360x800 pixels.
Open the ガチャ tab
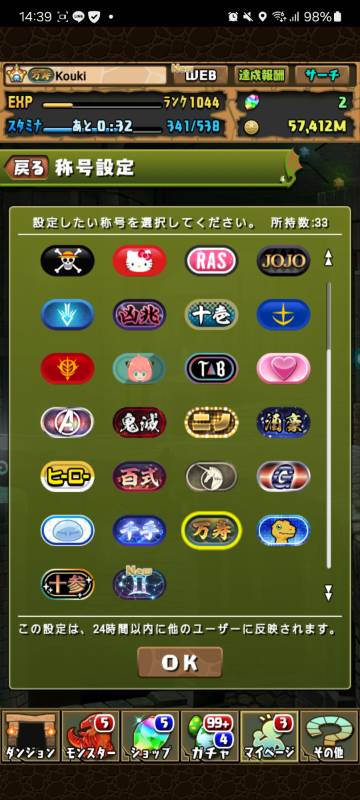(x=210, y=736)
